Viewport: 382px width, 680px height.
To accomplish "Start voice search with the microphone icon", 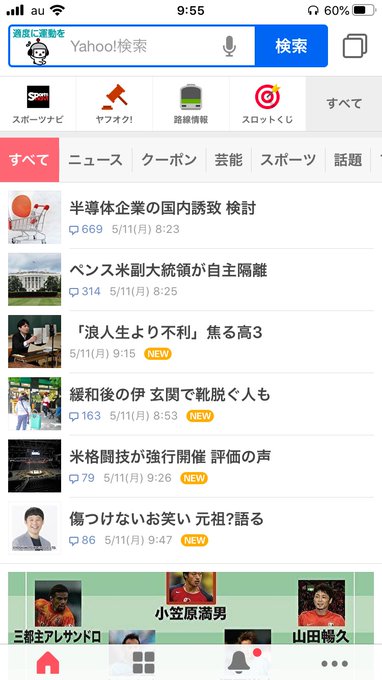I will point(229,46).
